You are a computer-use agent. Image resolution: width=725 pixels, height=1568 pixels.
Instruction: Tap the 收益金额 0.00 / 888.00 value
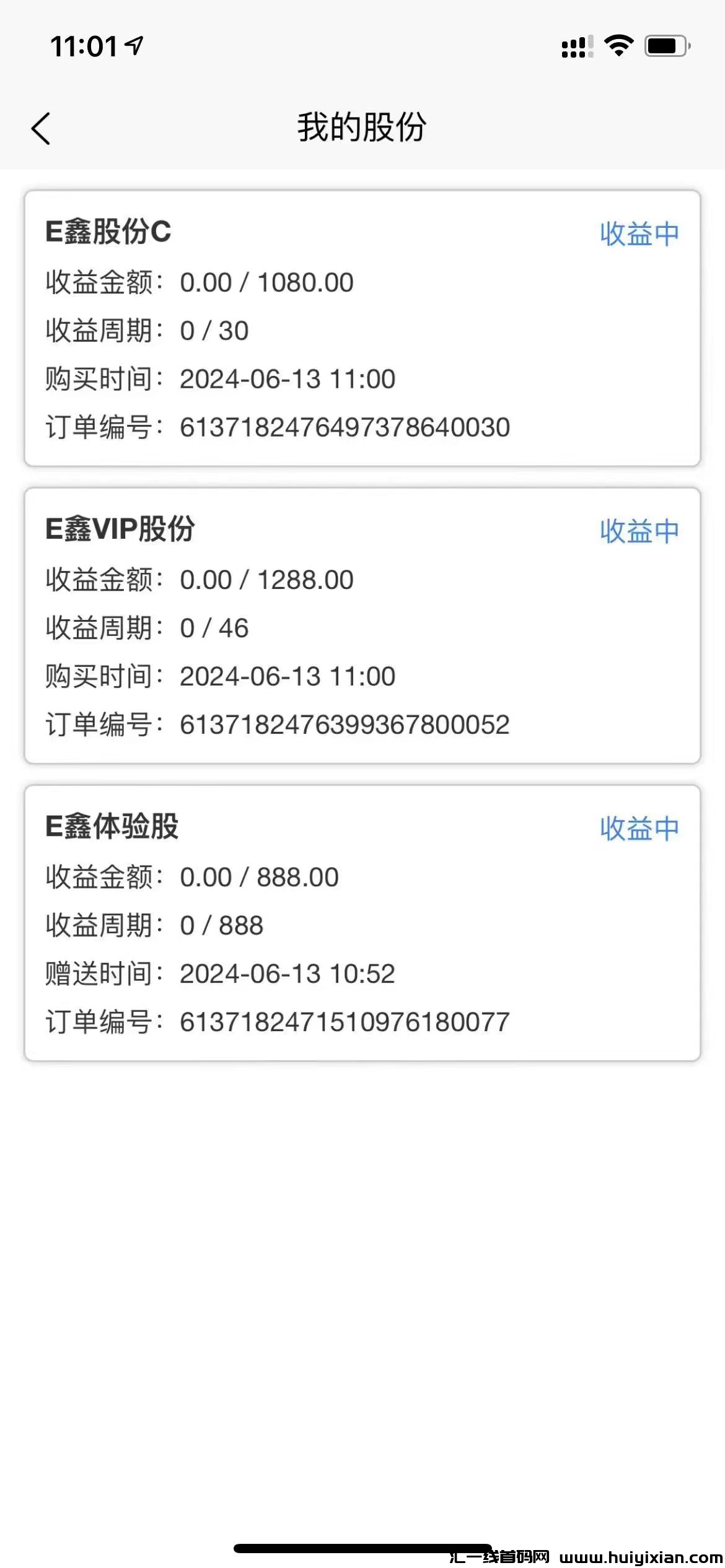click(258, 878)
